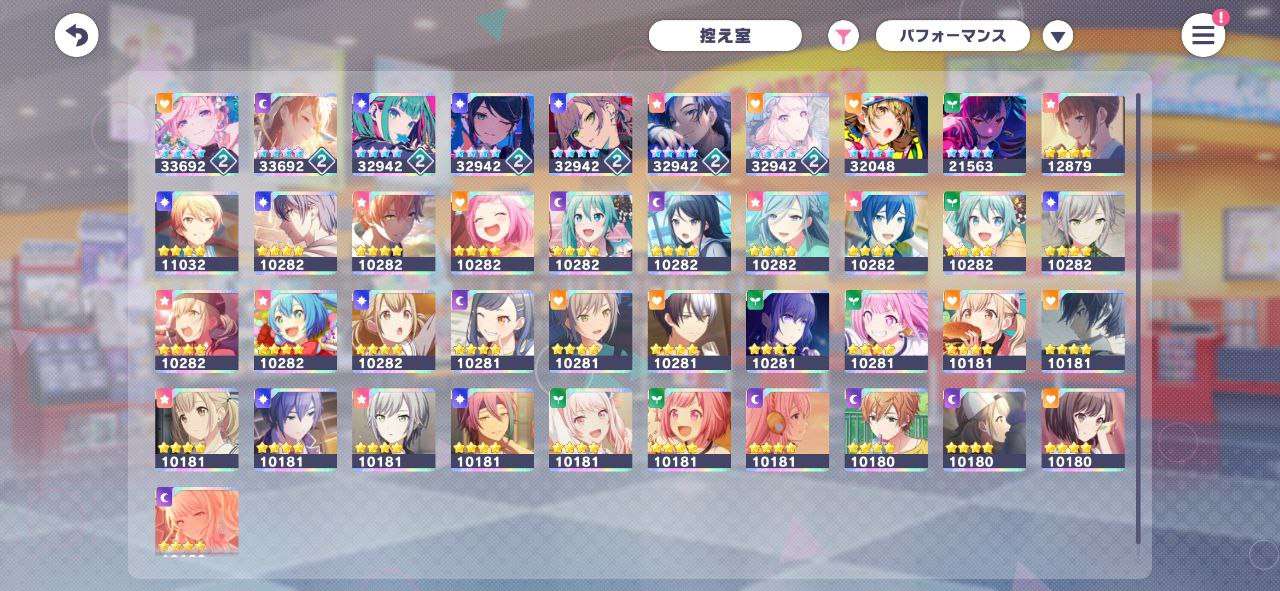The image size is (1280, 591).
Task: Choose the laughing pink-haired card 10282
Action: pos(492,232)
